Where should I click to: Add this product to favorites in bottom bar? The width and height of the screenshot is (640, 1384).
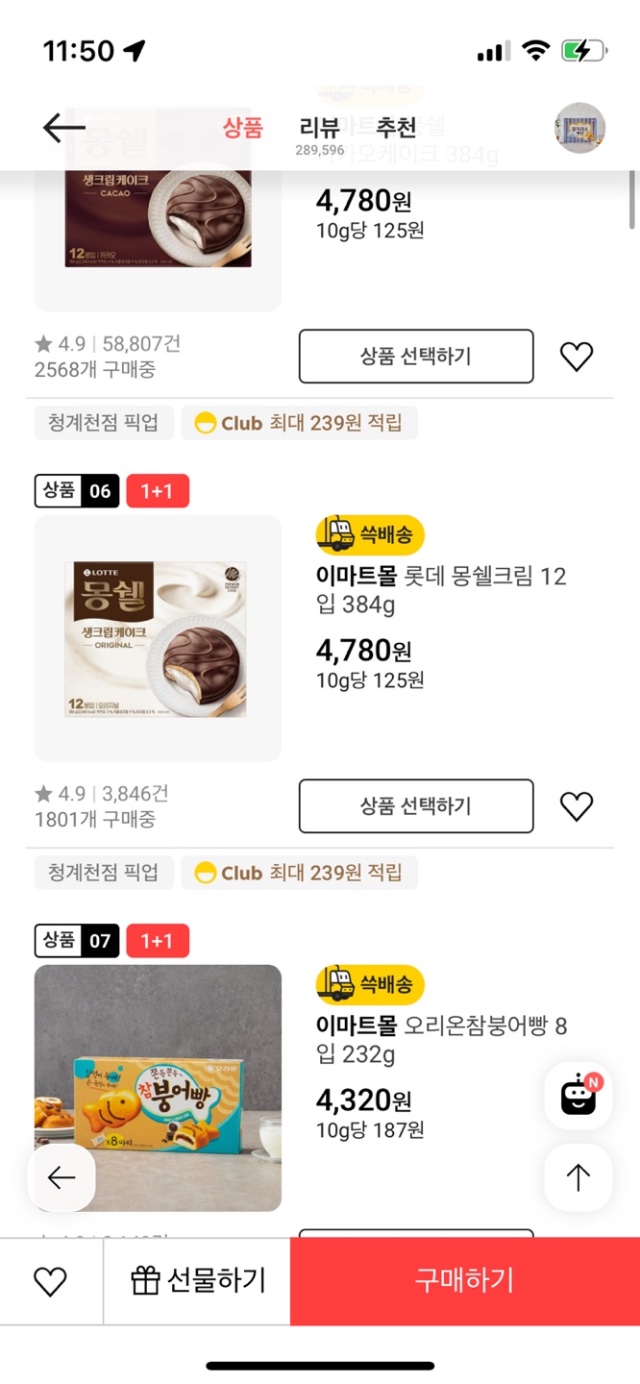(x=50, y=1281)
